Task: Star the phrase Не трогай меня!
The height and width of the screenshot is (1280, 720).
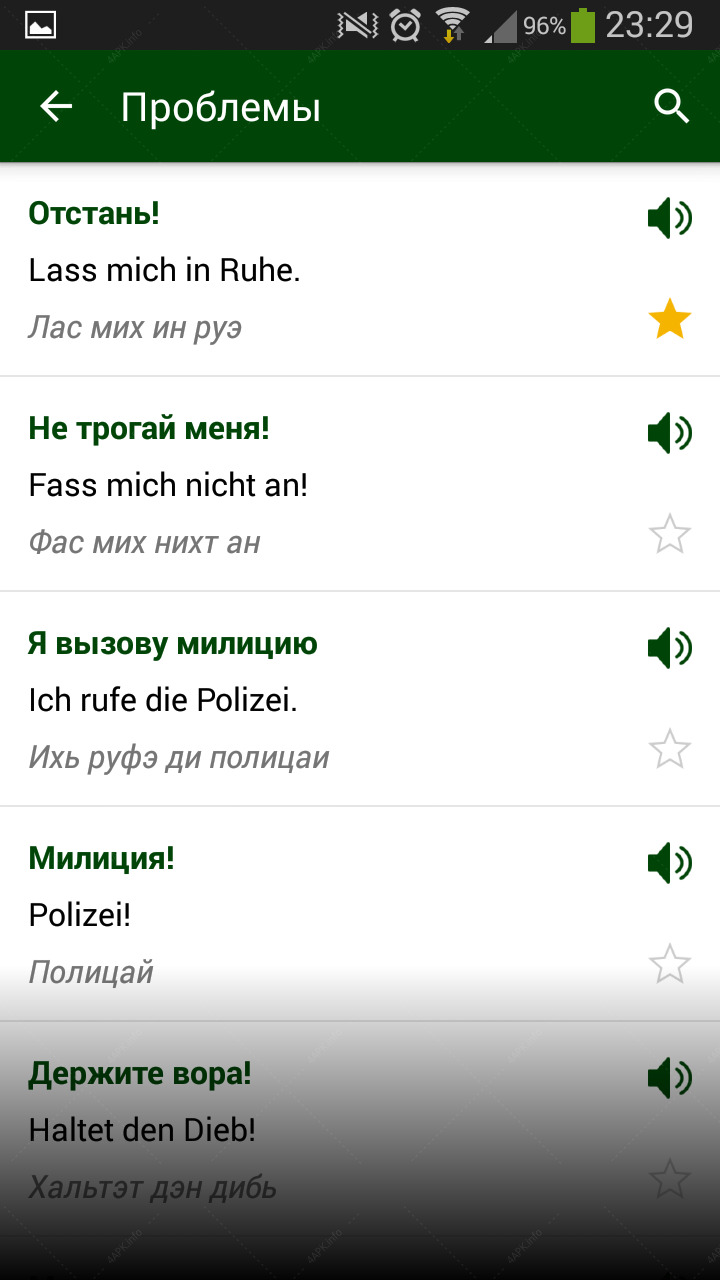Action: (x=669, y=535)
